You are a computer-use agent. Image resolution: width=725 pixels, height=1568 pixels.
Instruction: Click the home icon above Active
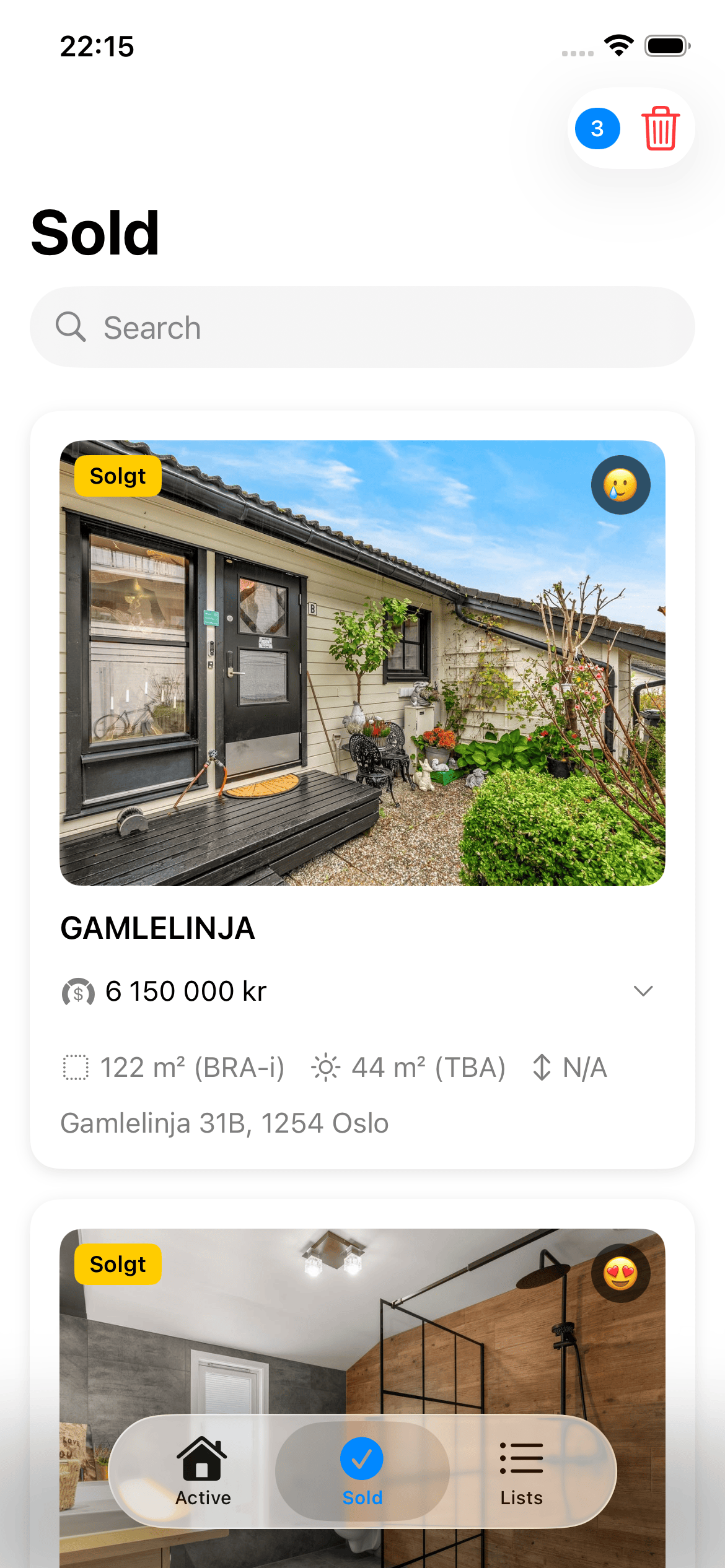[202, 1459]
